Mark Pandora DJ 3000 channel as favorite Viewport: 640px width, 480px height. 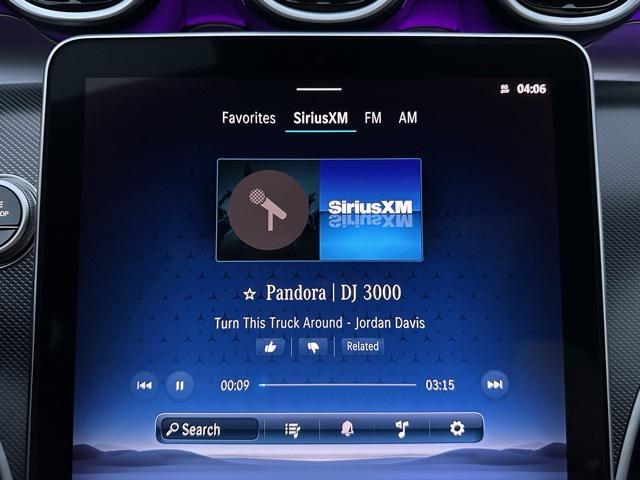(x=249, y=294)
